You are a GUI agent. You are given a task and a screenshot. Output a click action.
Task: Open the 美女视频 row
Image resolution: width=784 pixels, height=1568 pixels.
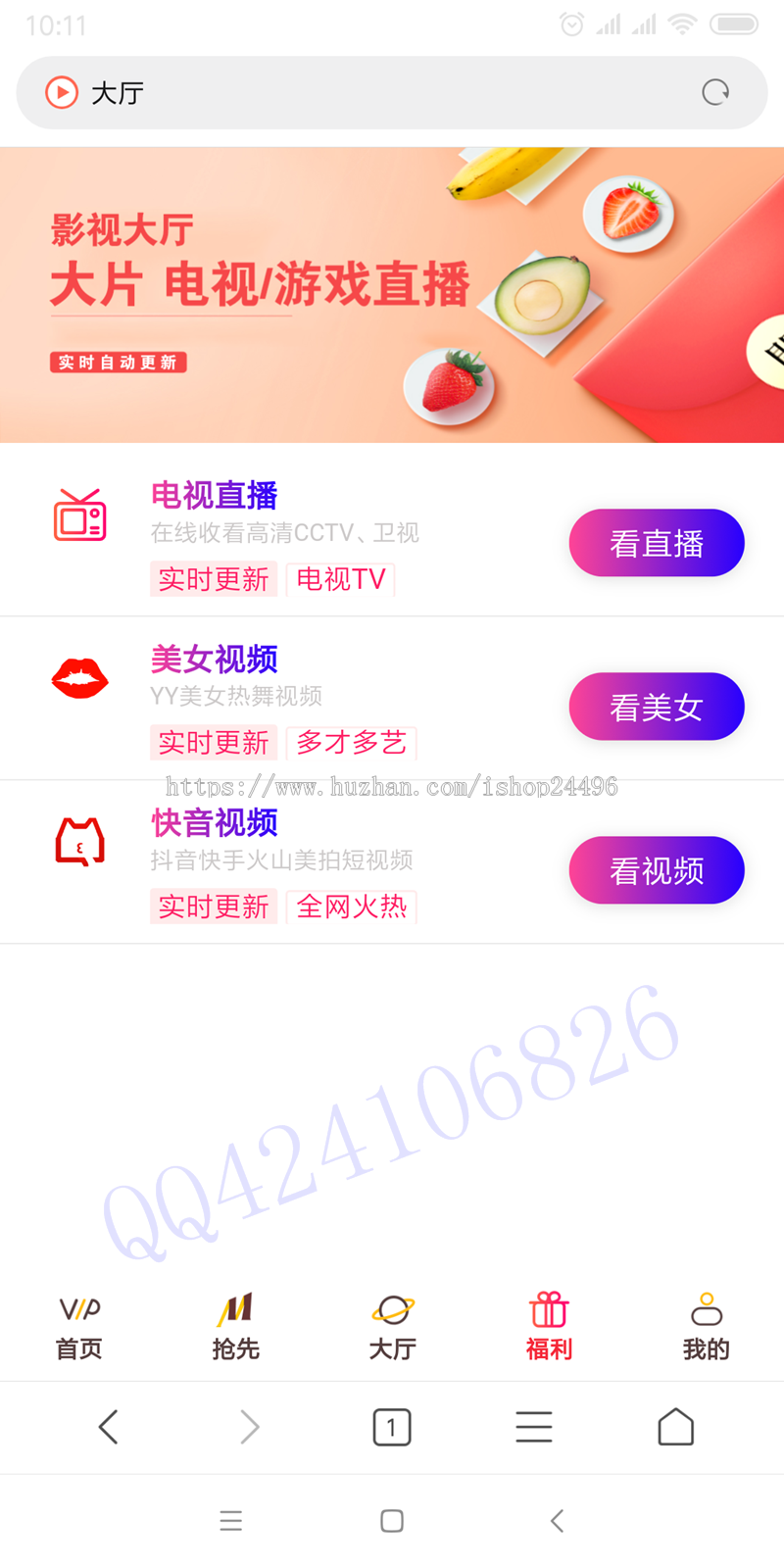tap(294, 698)
